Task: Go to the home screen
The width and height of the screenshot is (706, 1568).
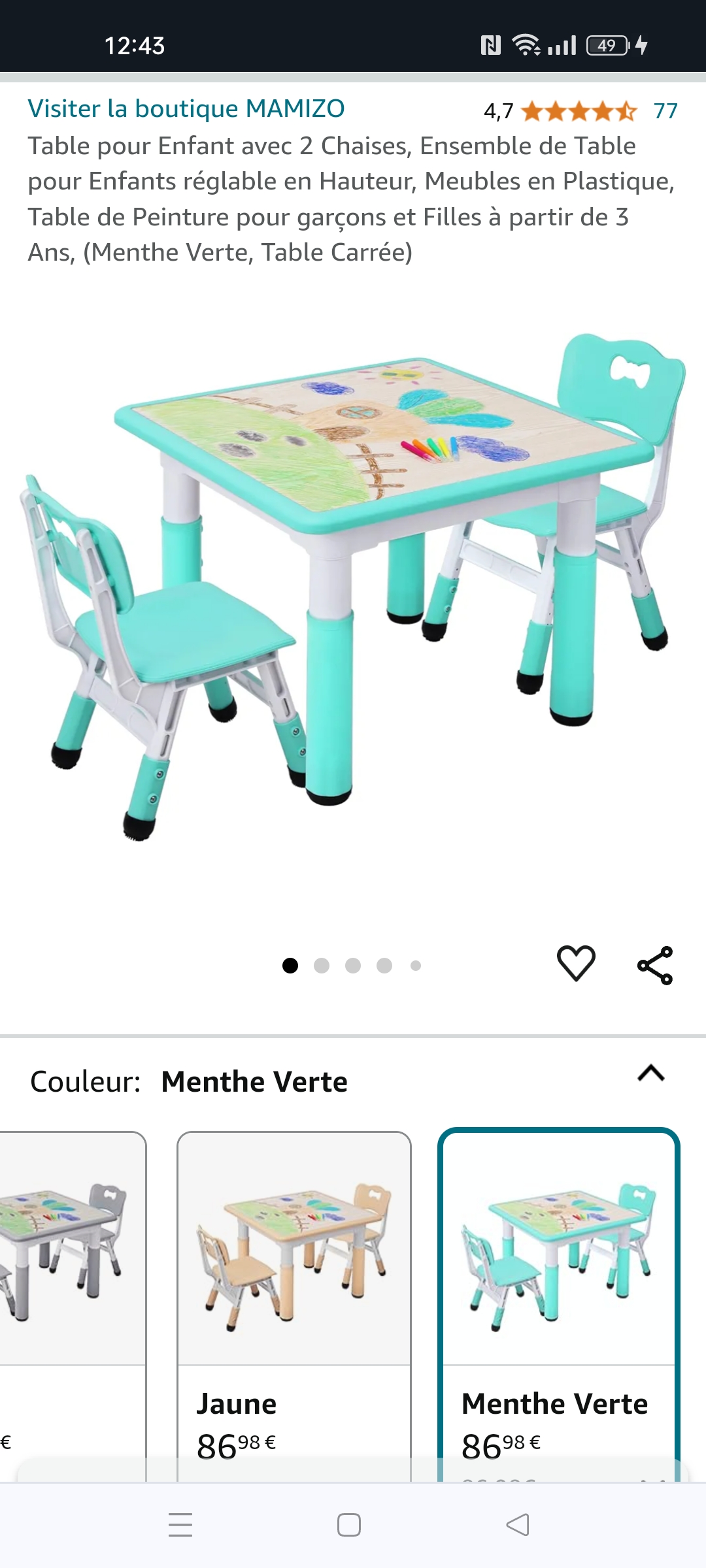Action: click(x=349, y=1525)
